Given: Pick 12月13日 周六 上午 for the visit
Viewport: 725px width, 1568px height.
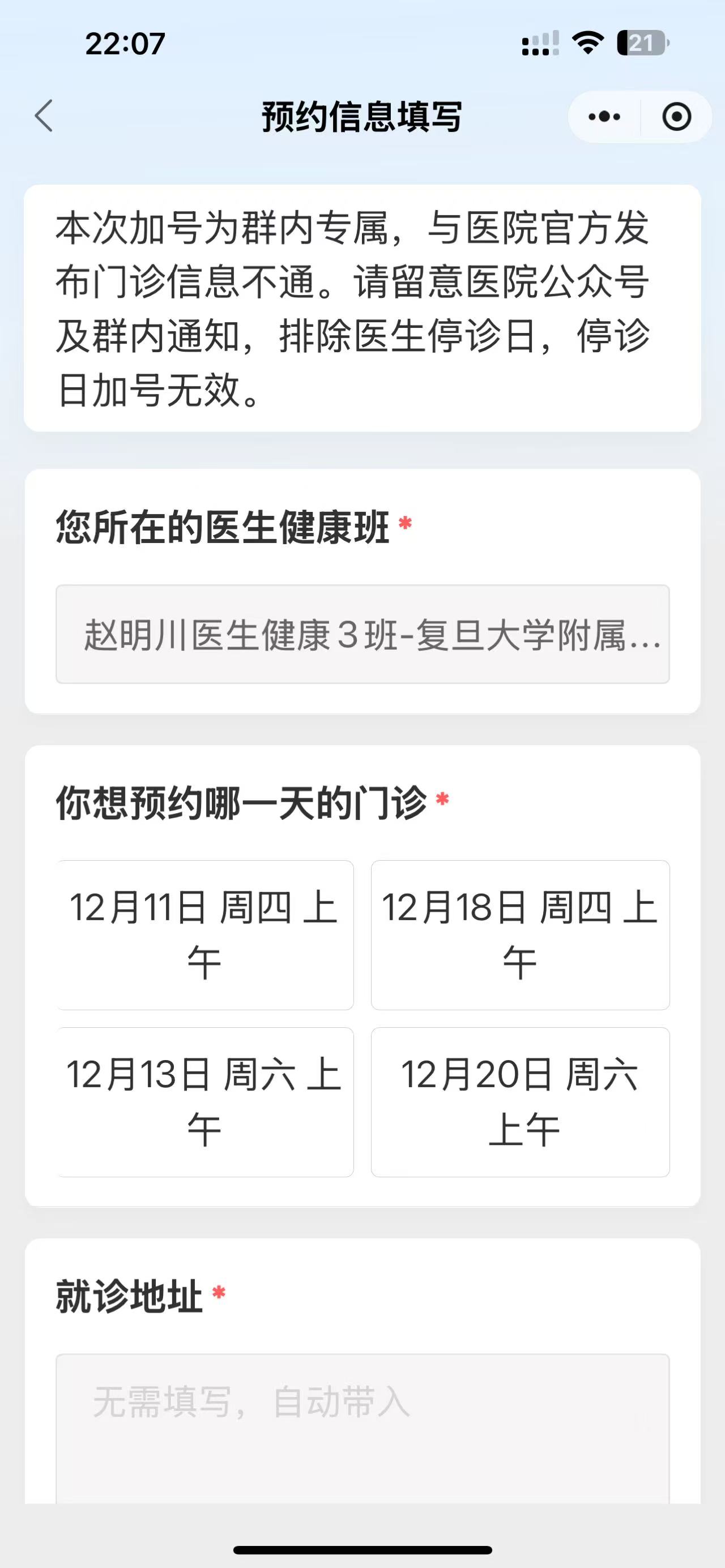Looking at the screenshot, I should click(204, 1102).
